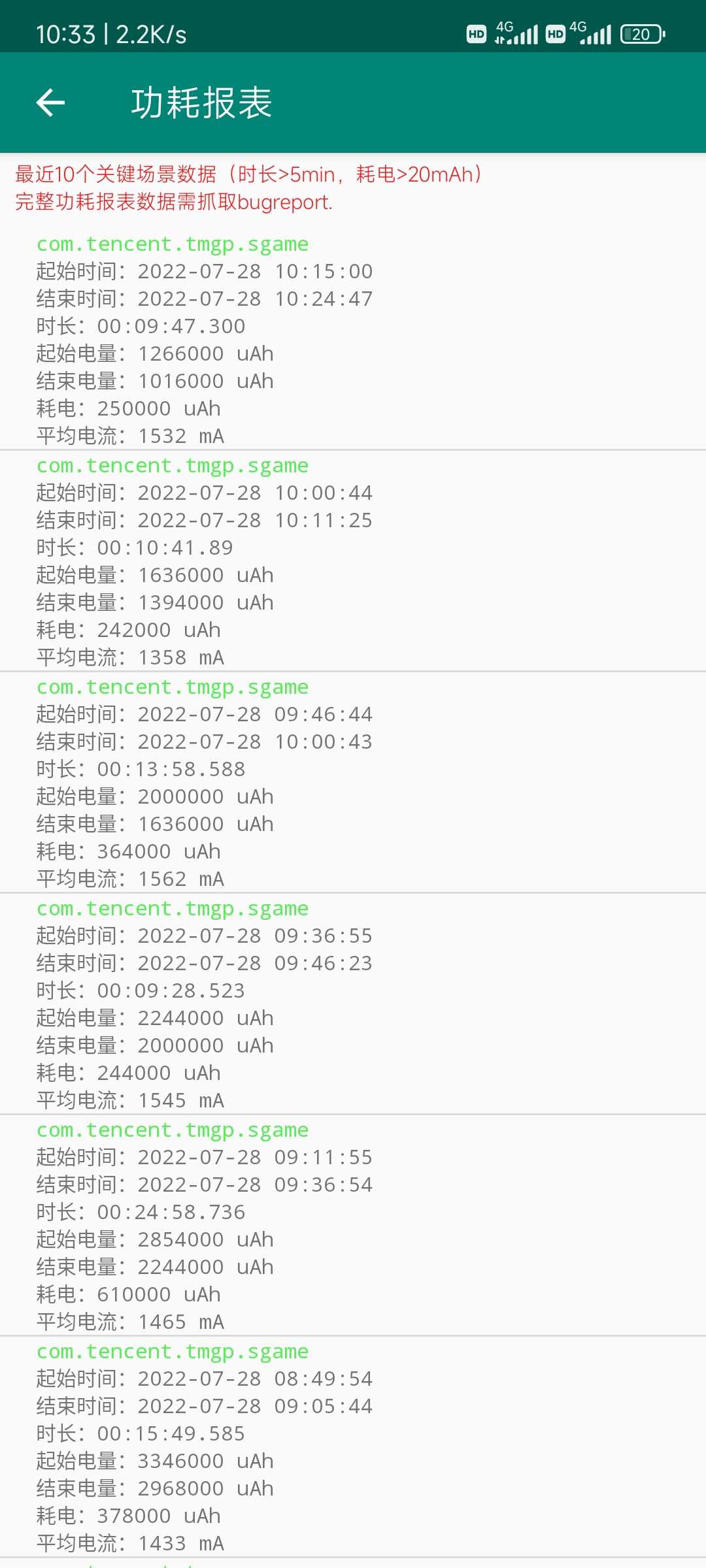Screen dimensions: 706x1568
Task: Go back from 功耗报表 screen
Action: click(50, 103)
